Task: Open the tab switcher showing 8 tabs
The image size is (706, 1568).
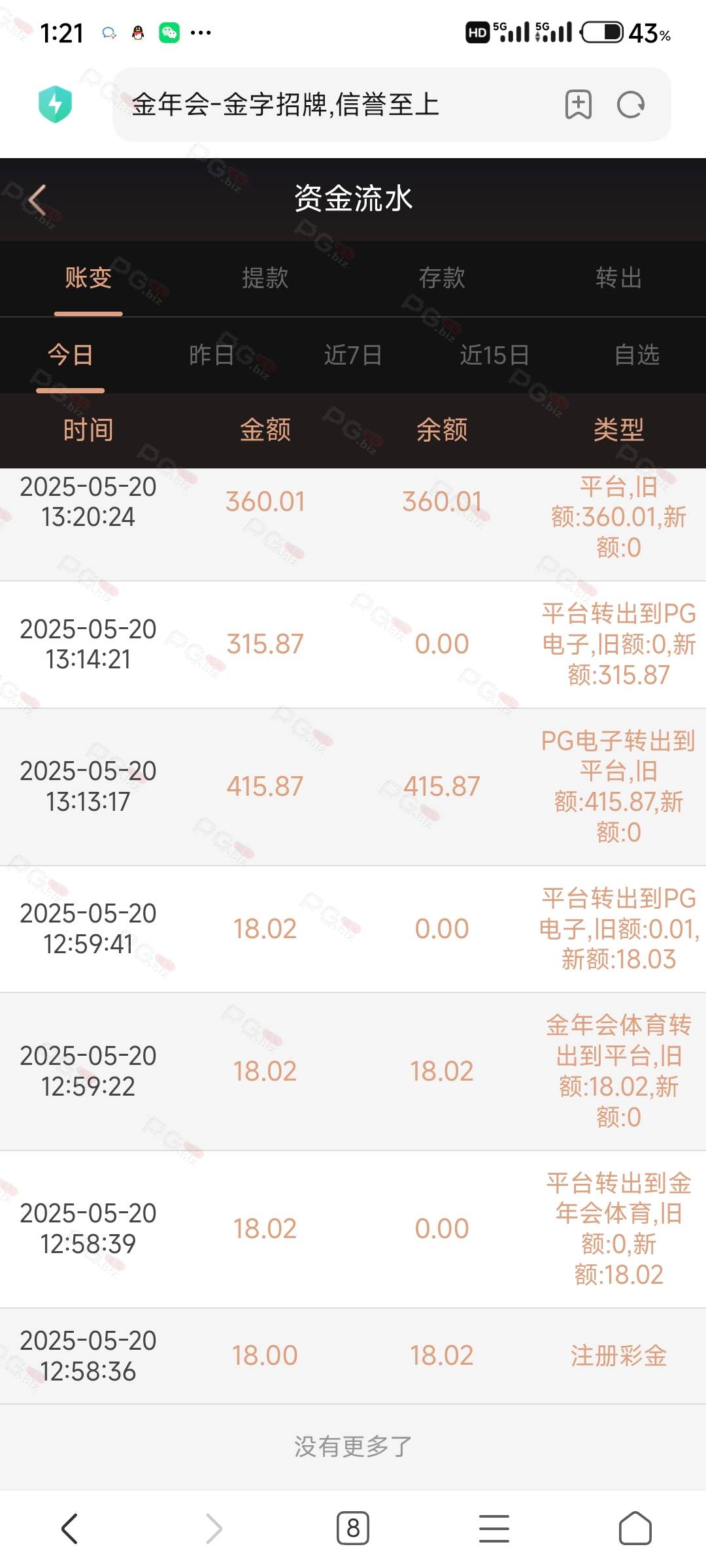Action: pos(353,1529)
